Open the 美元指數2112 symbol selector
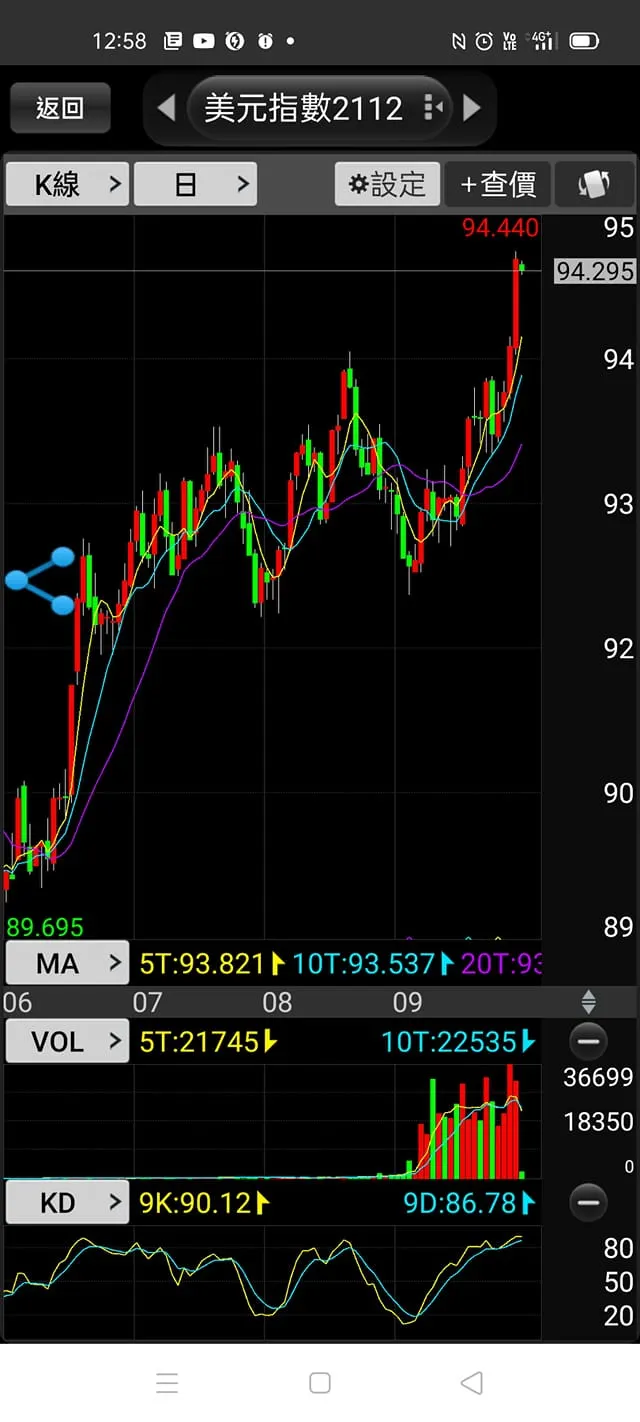Viewport: 640px width, 1422px height. point(318,108)
